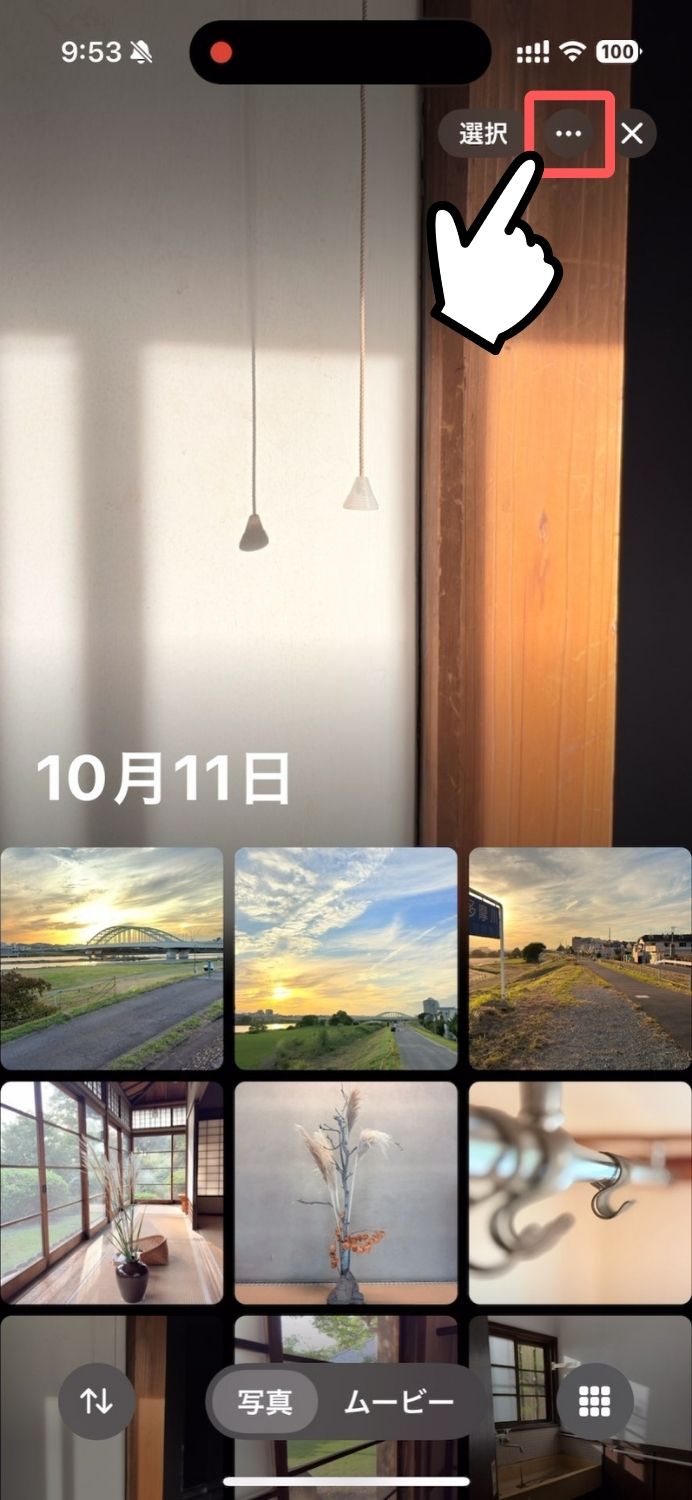692x1500 pixels.
Task: Switch to the ムービー segment
Action: (399, 1402)
